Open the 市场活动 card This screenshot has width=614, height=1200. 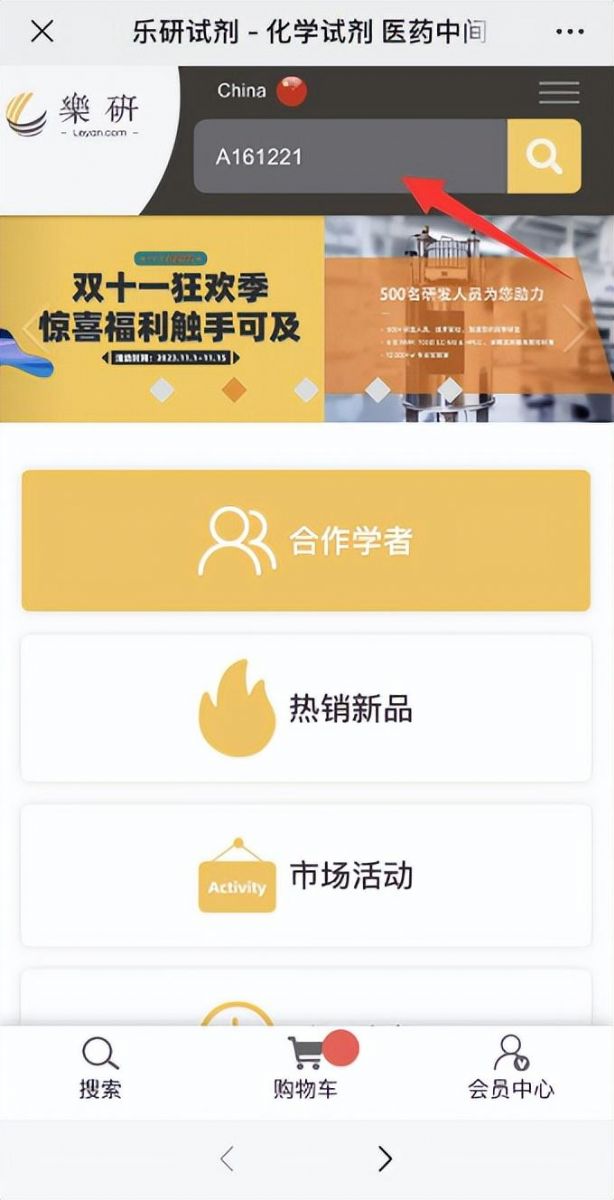(306, 875)
